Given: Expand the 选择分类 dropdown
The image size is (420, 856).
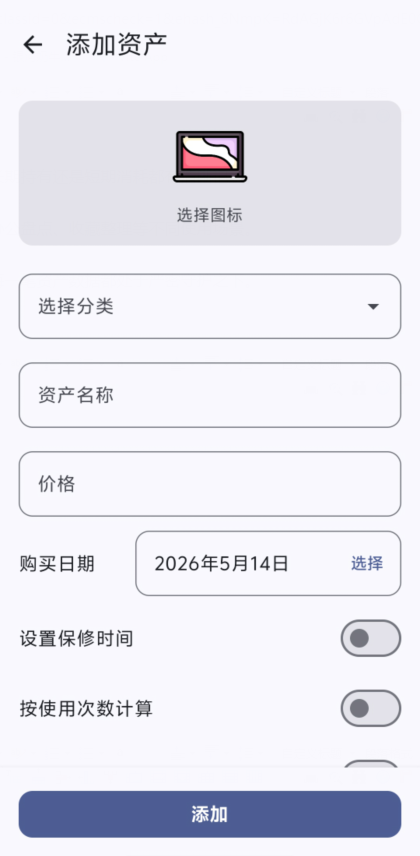Looking at the screenshot, I should click(x=210, y=306).
